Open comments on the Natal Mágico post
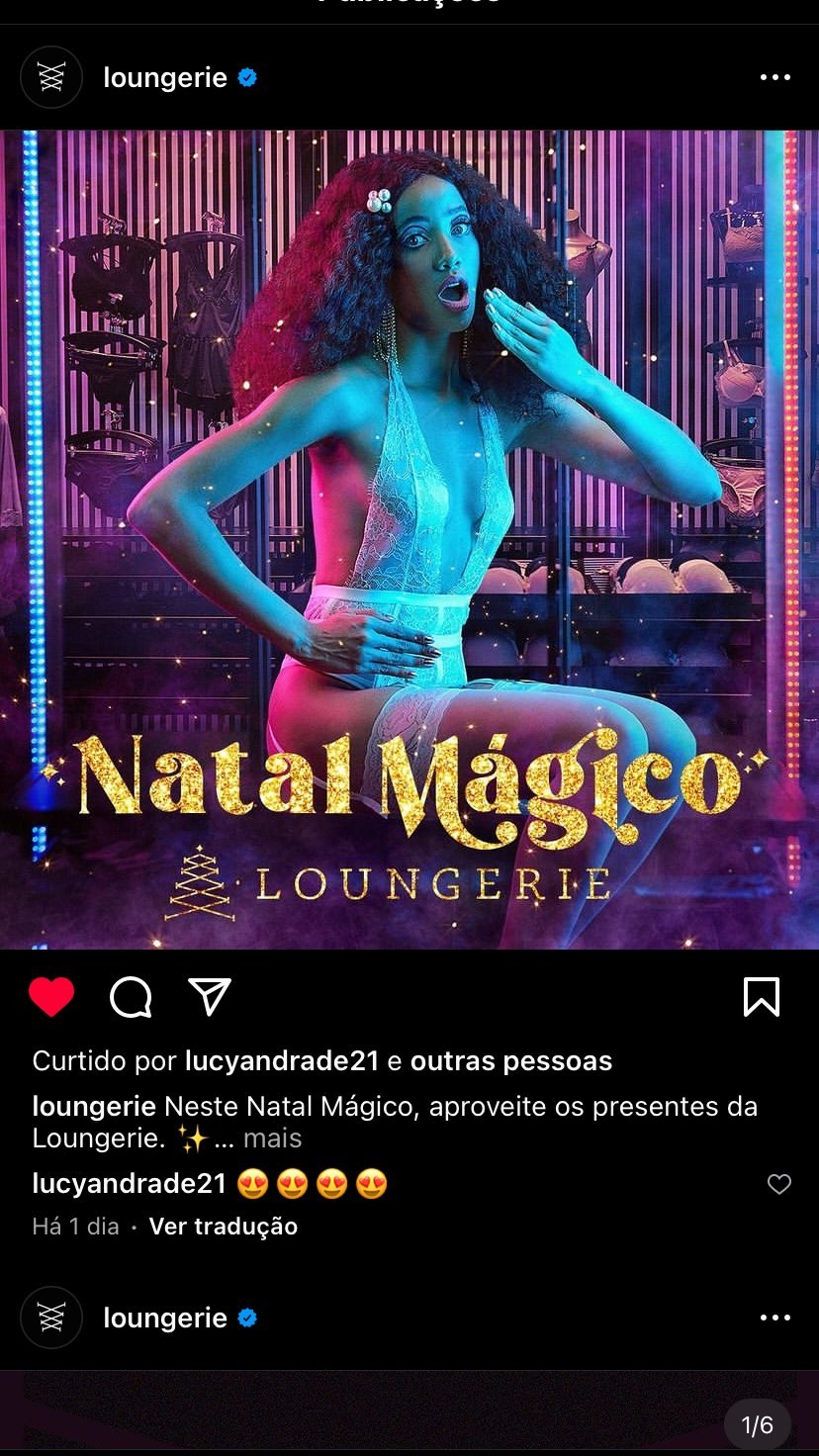819x1456 pixels. [131, 998]
